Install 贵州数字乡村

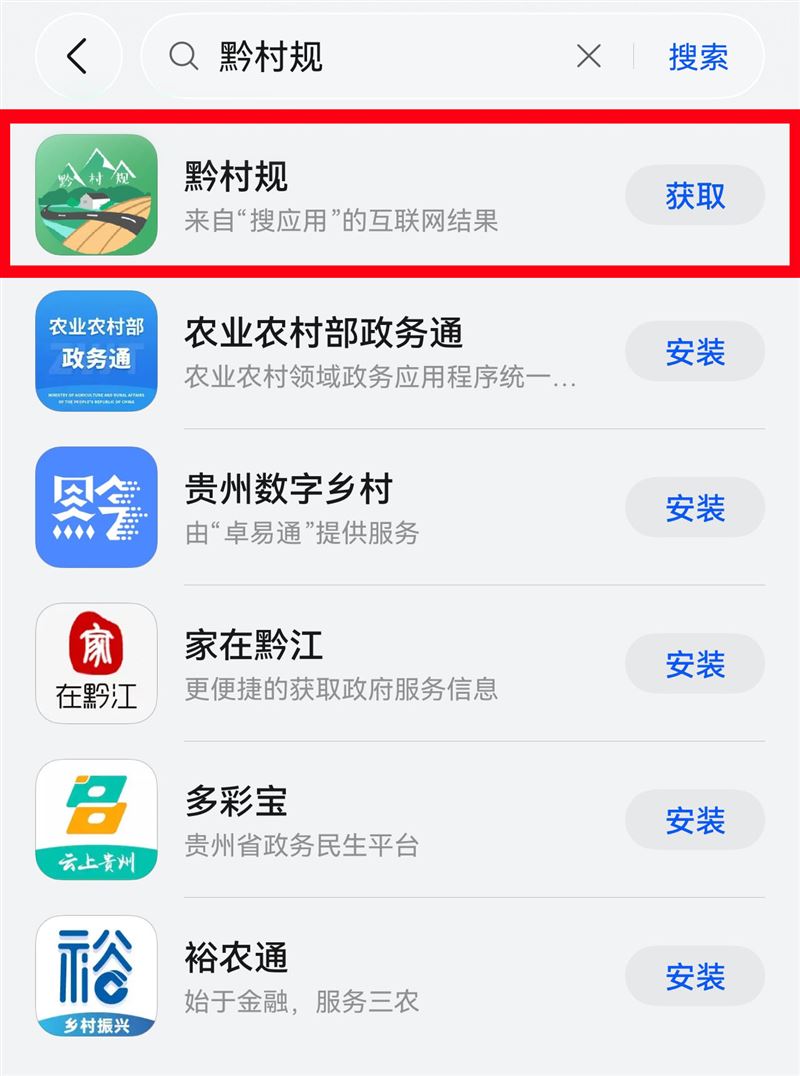click(695, 507)
